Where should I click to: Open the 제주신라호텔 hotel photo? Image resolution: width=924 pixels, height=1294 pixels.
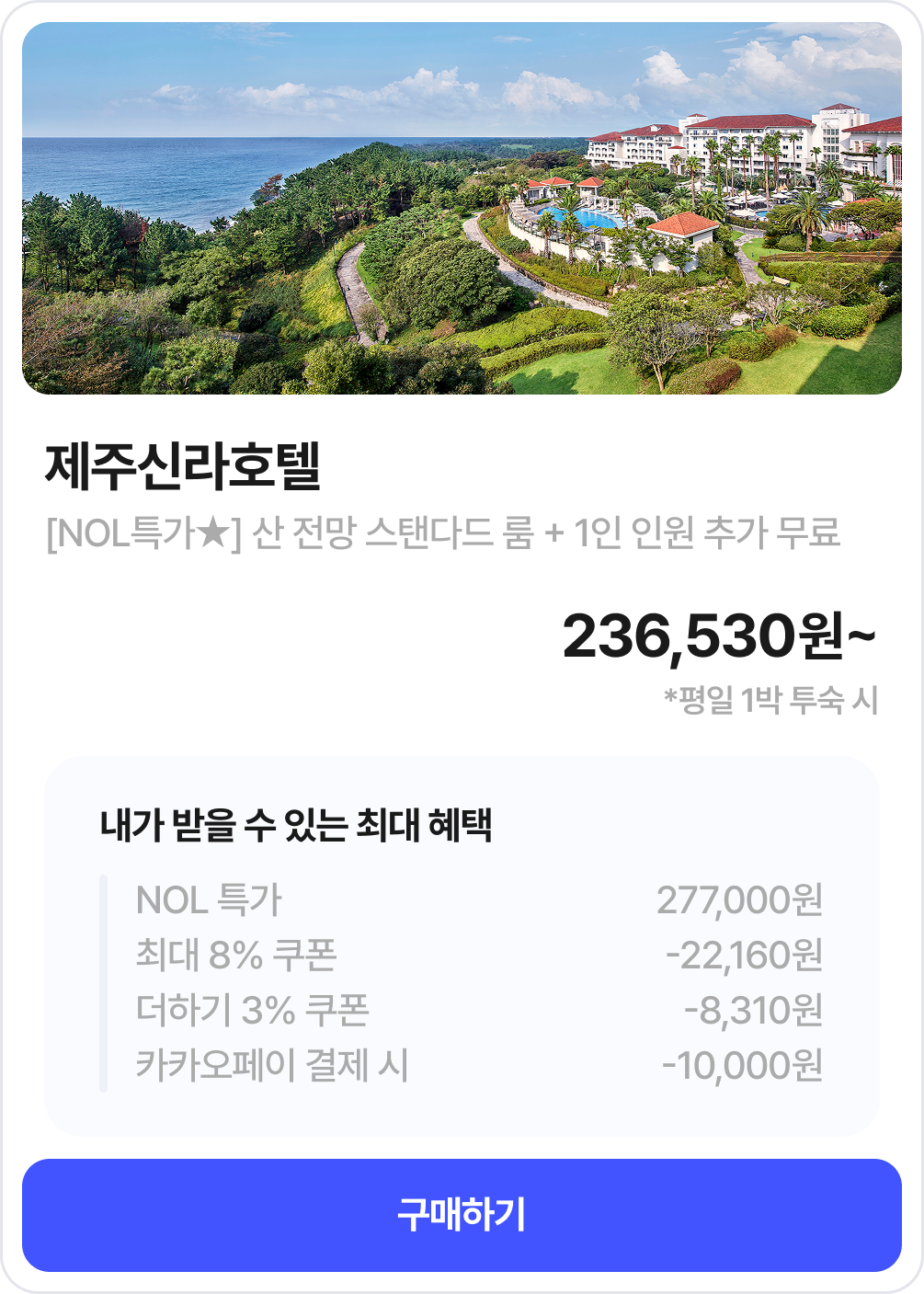tap(462, 209)
